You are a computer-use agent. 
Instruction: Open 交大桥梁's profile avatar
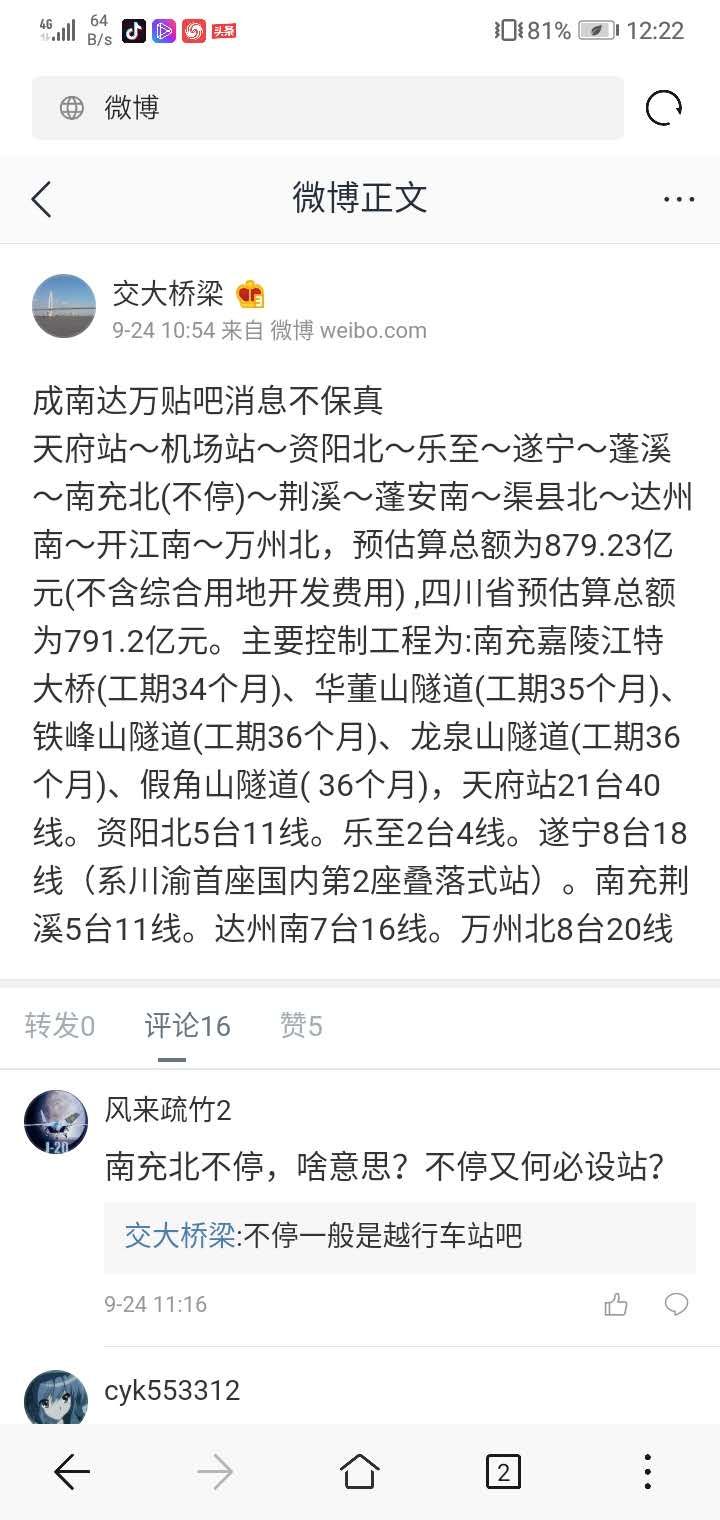[x=64, y=306]
